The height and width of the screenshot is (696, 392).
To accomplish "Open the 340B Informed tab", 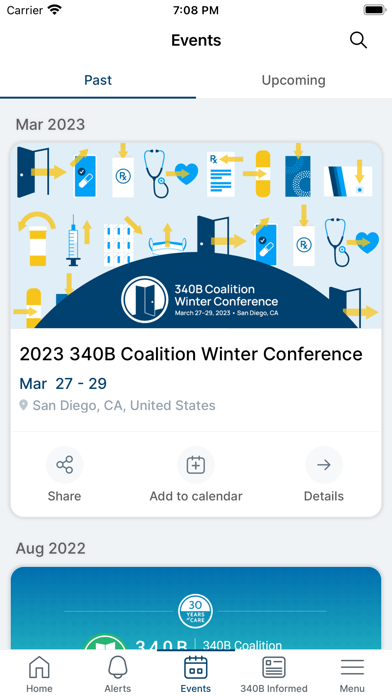I will point(274,674).
